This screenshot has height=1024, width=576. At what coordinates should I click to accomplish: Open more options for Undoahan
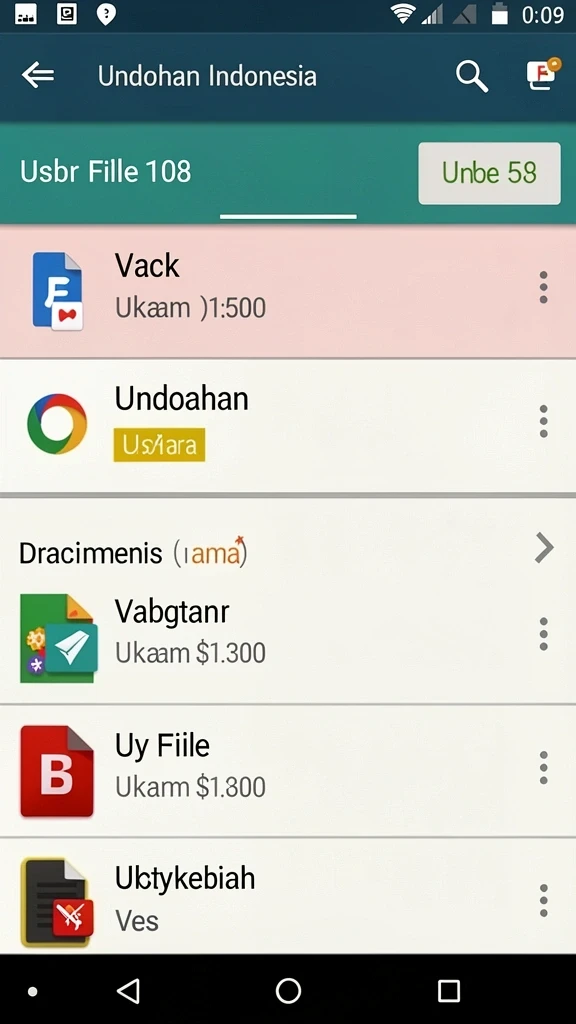[x=543, y=421]
